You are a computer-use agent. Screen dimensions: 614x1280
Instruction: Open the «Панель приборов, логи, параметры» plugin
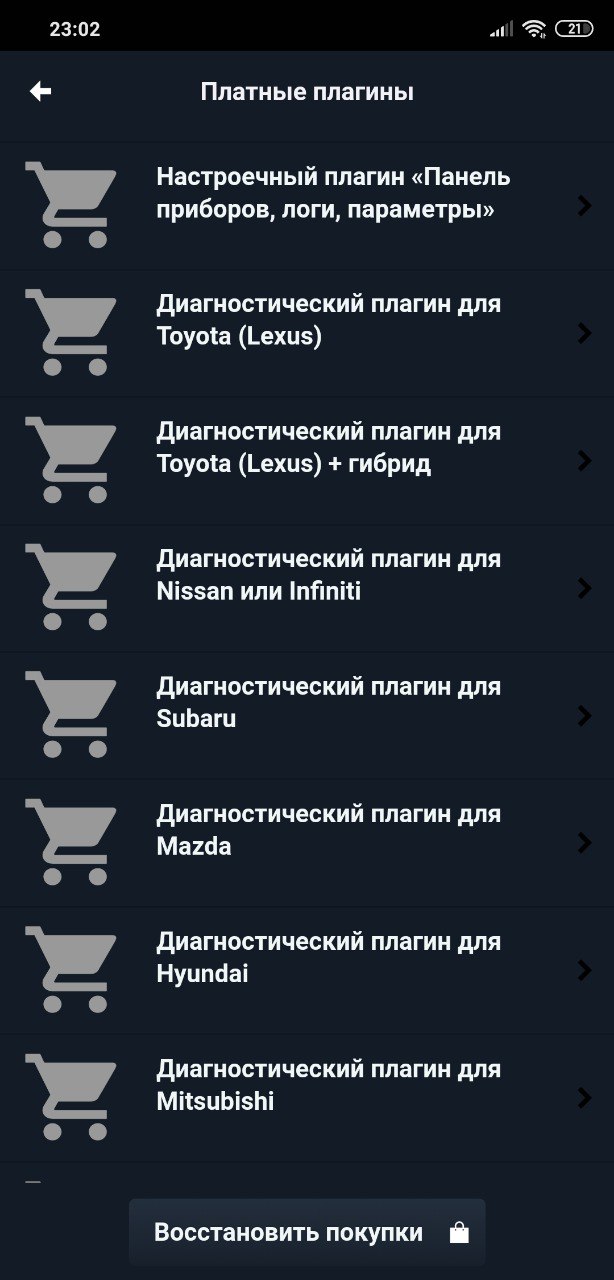point(307,206)
